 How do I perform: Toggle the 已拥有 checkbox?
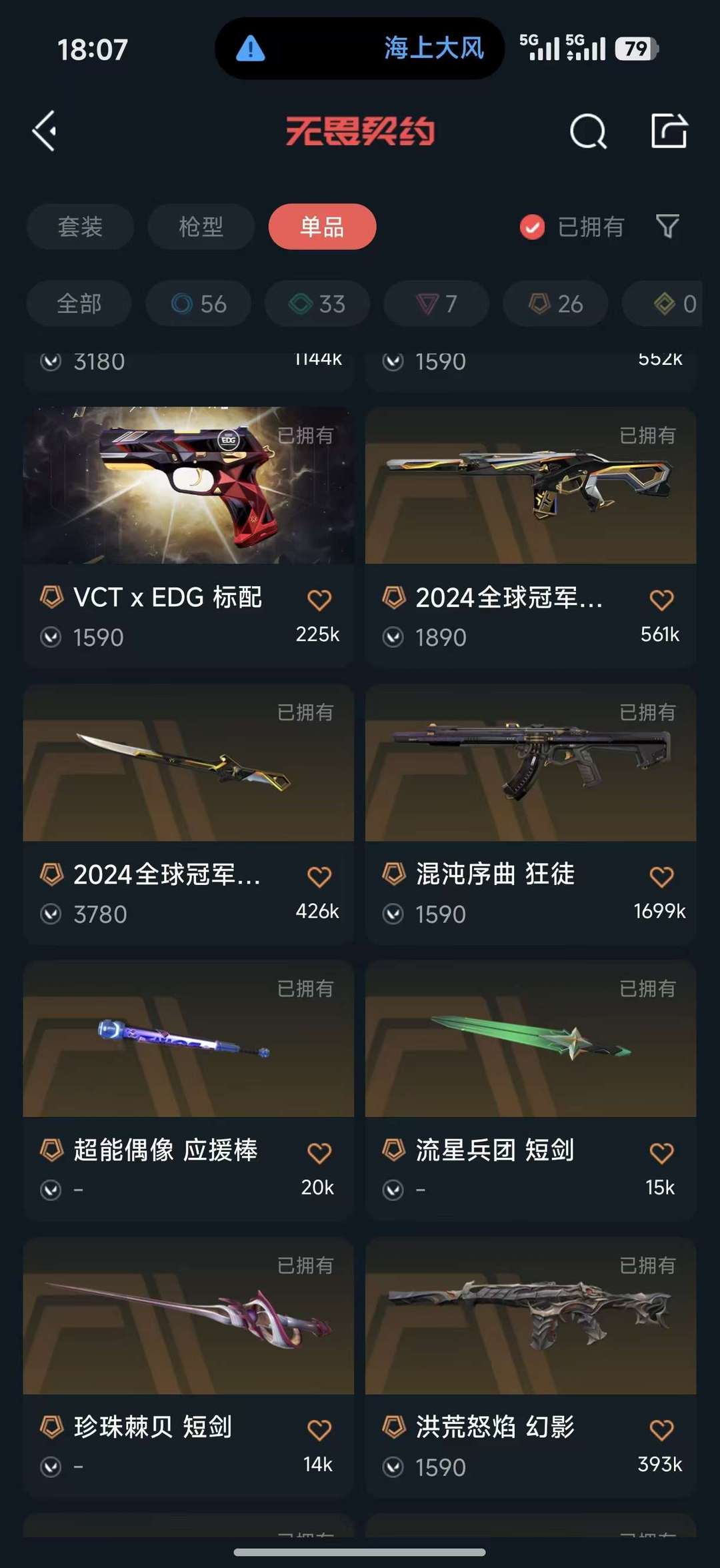tap(532, 227)
